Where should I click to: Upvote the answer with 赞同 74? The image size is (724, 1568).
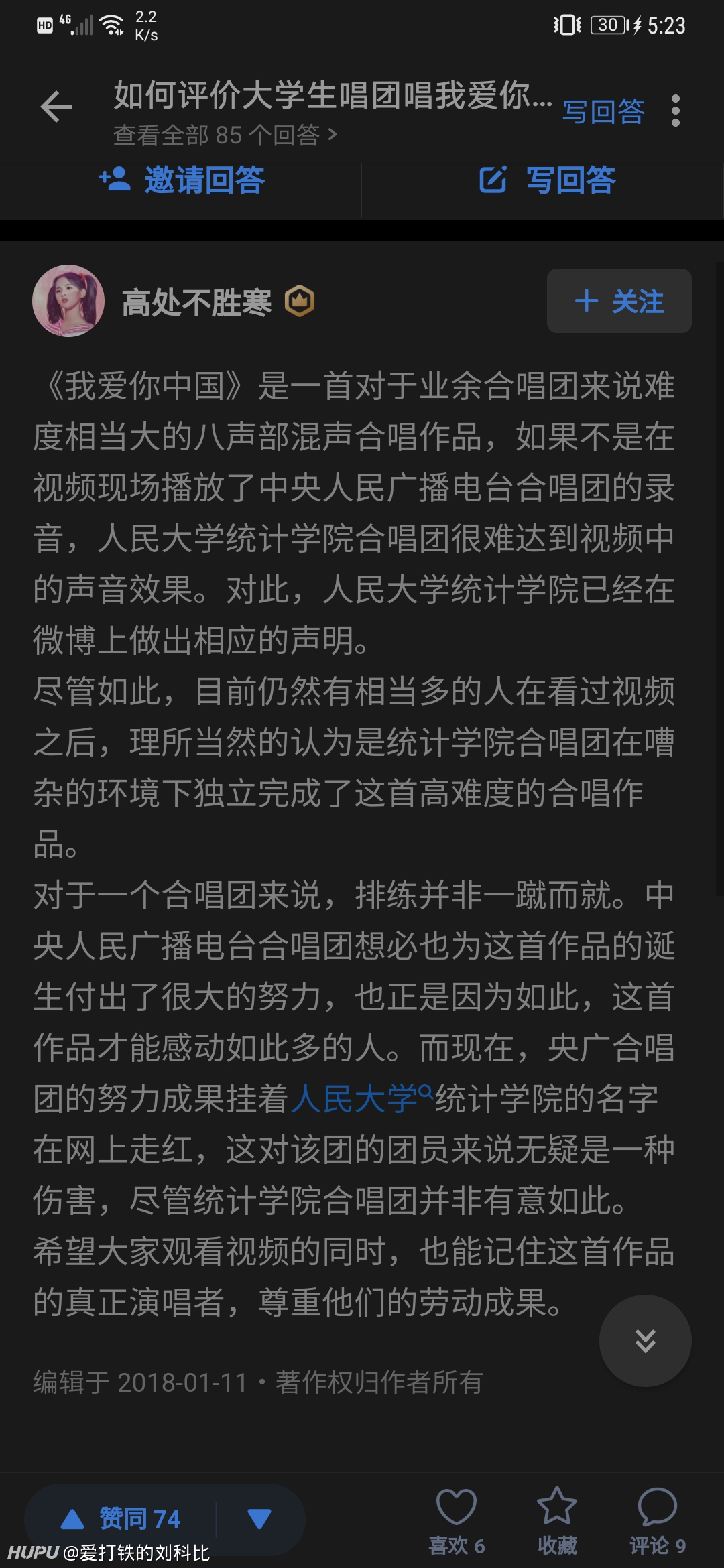click(121, 1519)
